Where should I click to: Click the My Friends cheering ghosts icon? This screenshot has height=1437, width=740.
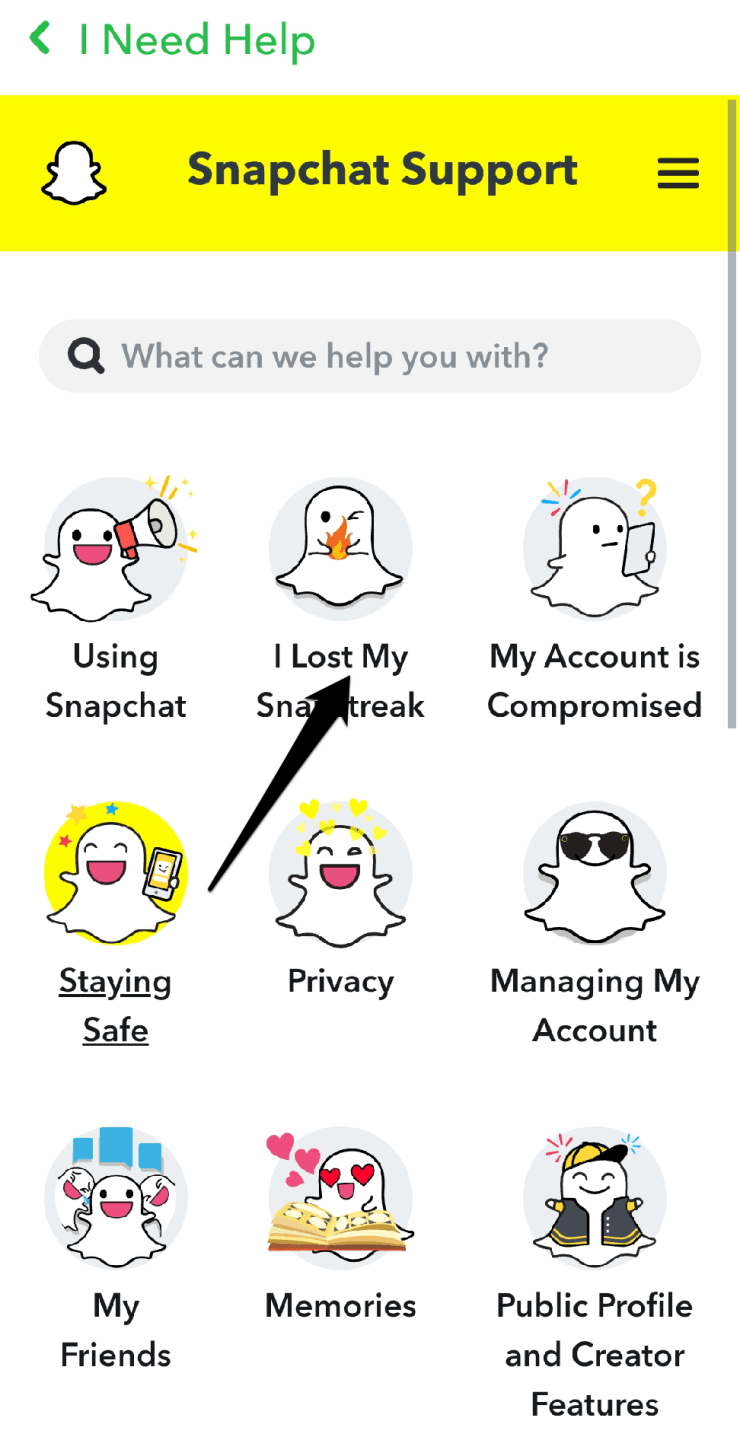click(x=115, y=1197)
